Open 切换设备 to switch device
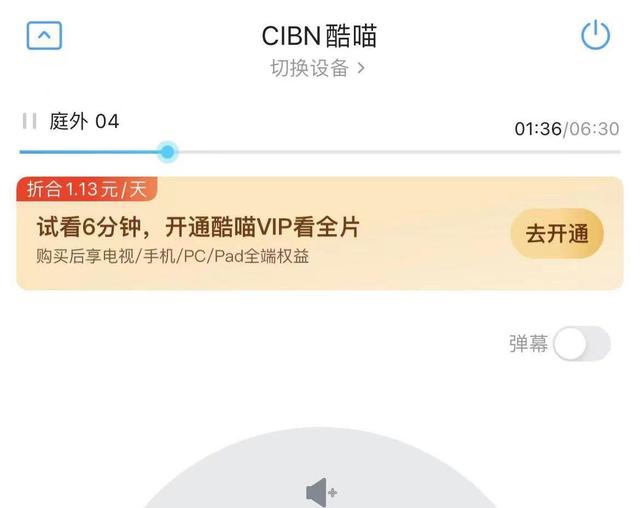 coord(318,68)
